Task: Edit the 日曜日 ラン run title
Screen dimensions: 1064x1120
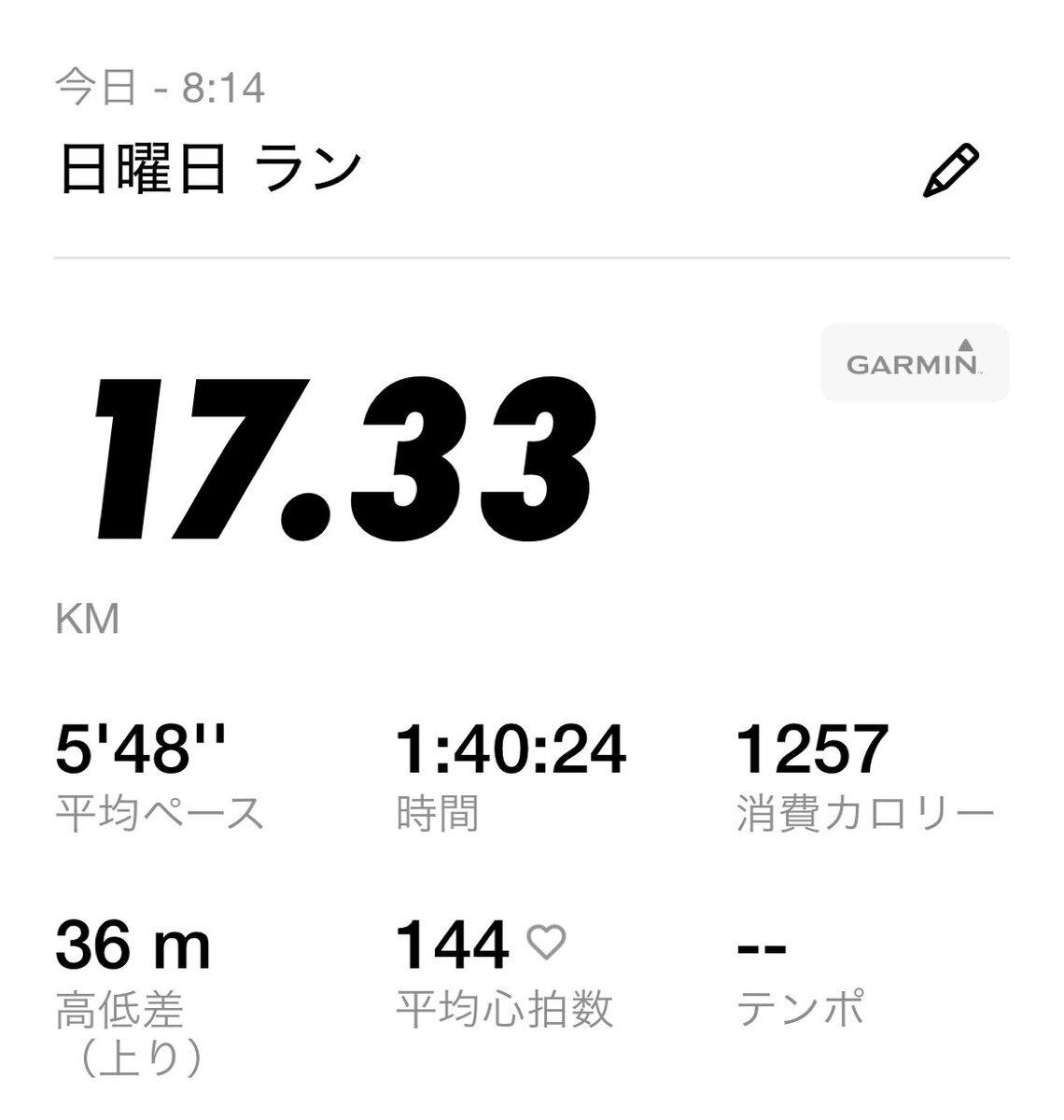Action: 950,171
